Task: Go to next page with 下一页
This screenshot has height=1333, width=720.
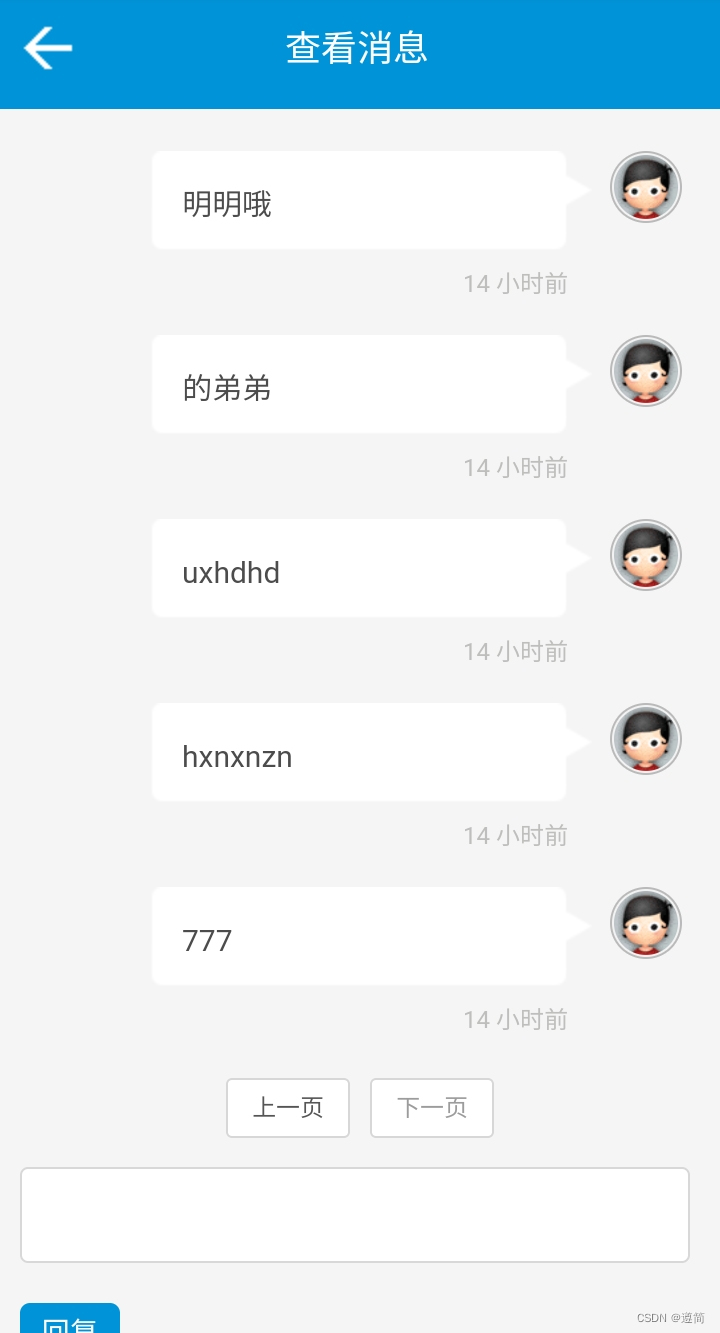Action: coord(432,1107)
